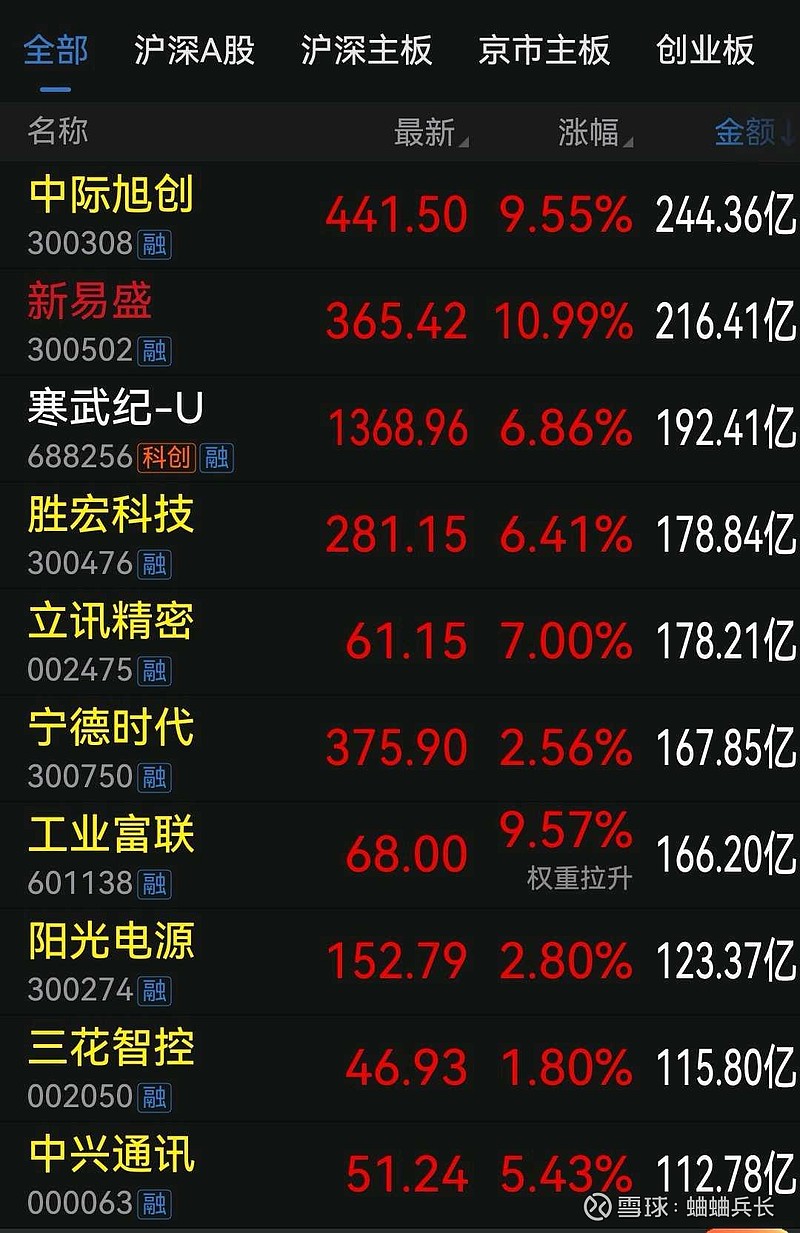The image size is (800, 1233).
Task: Click the 科创 badge on the 寒武纪-U row
Action: (168, 459)
